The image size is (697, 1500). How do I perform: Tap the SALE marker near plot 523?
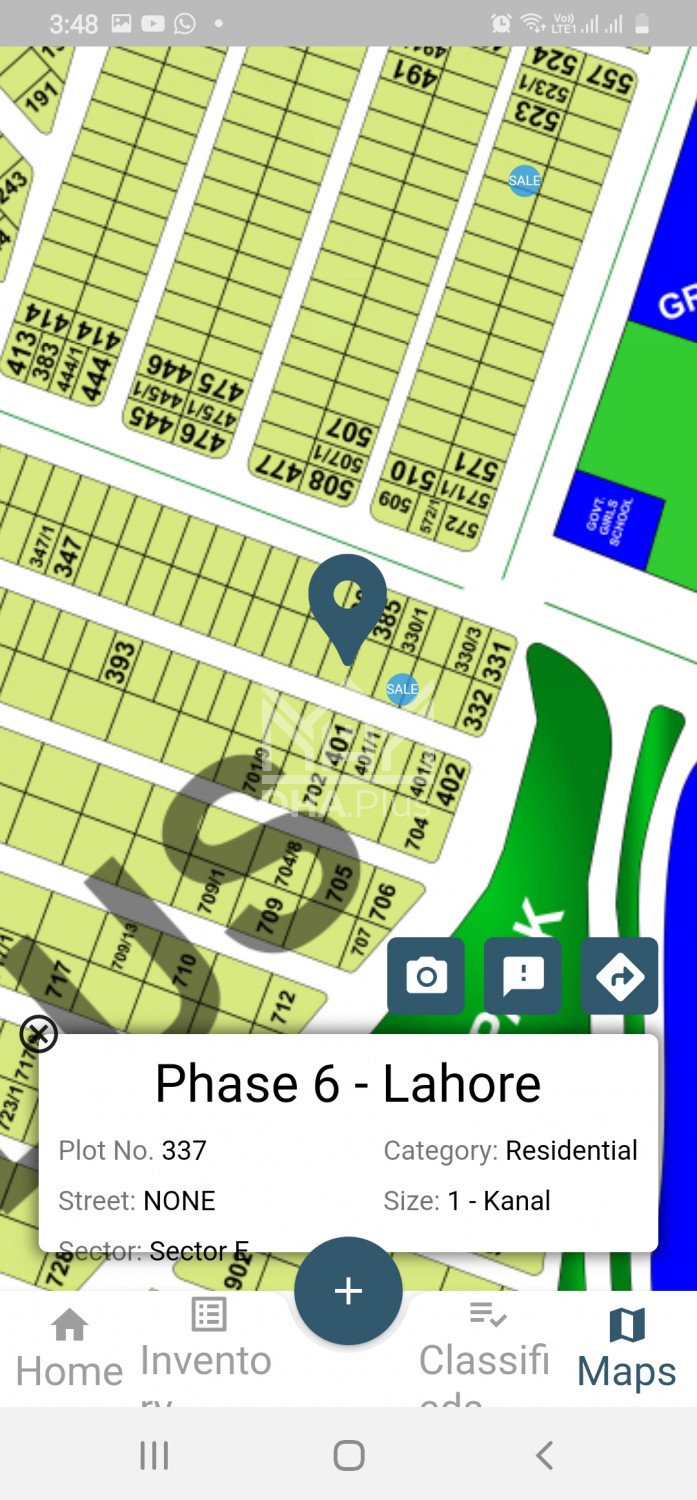coord(524,181)
